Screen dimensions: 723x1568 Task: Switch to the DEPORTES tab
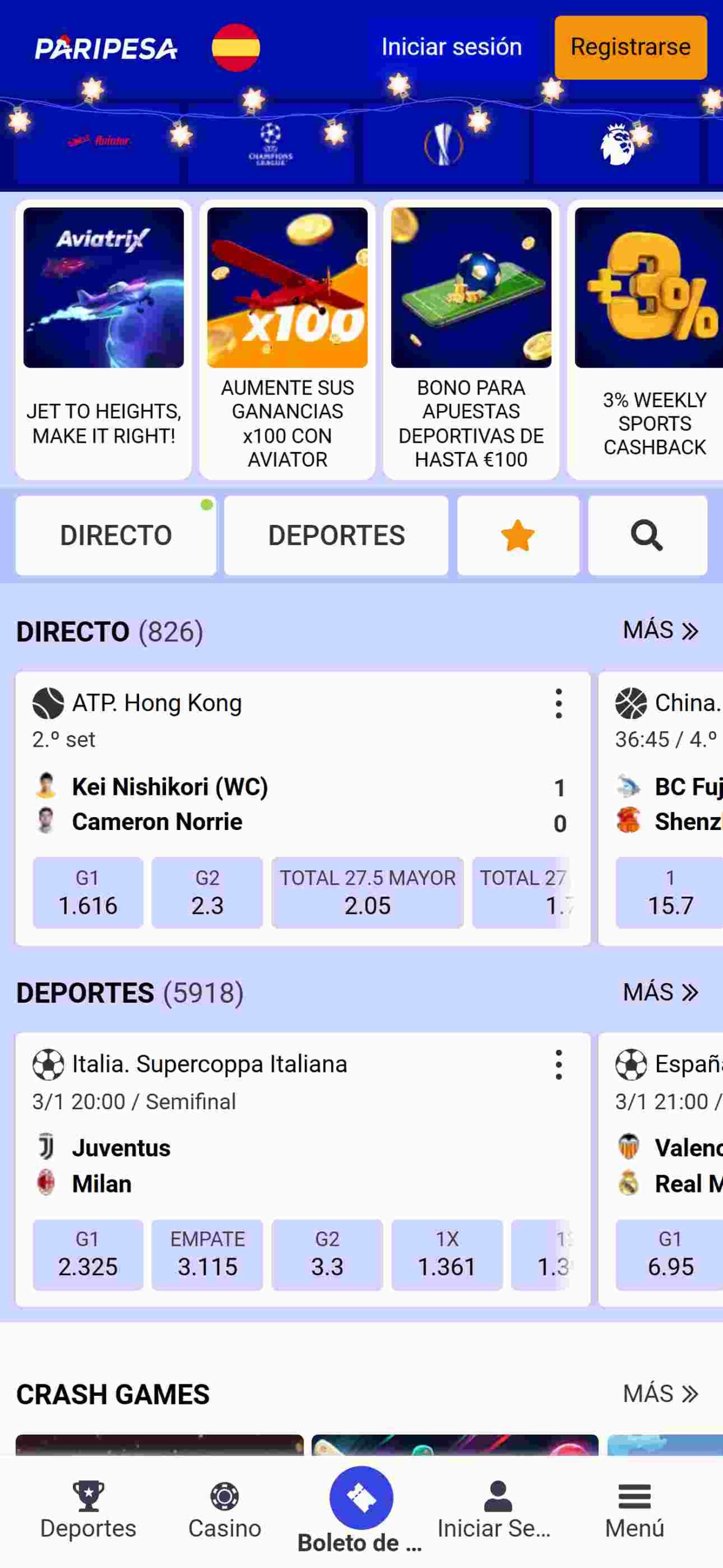click(336, 535)
